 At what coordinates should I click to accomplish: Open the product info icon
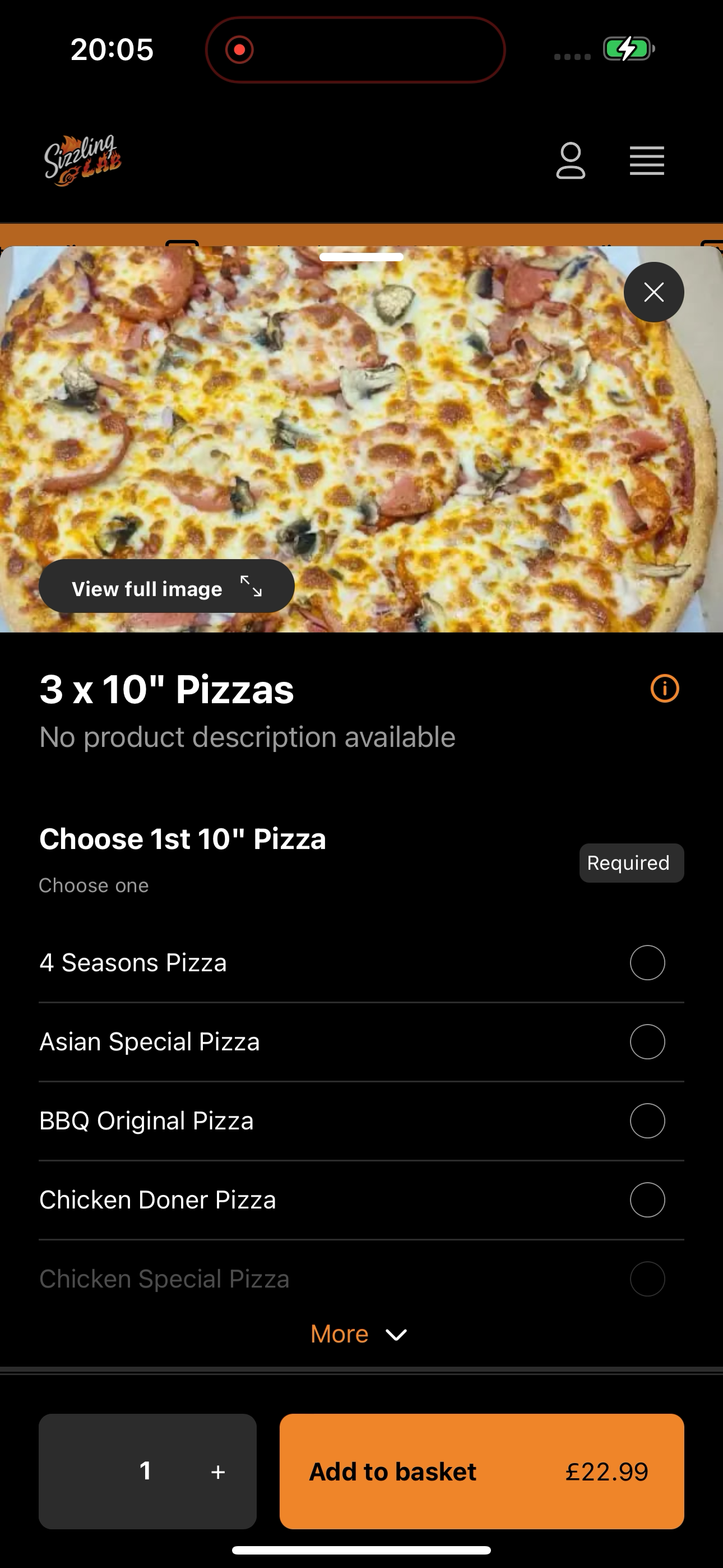665,689
